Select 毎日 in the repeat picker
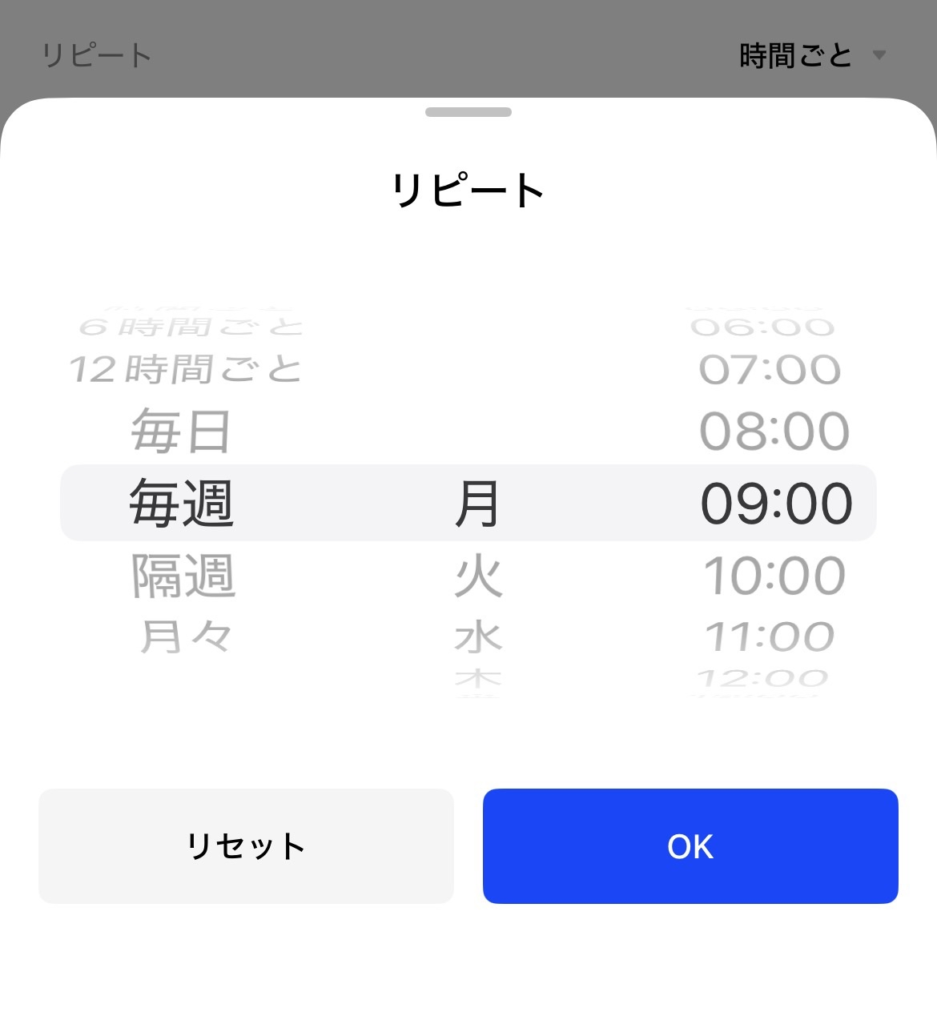 point(182,432)
